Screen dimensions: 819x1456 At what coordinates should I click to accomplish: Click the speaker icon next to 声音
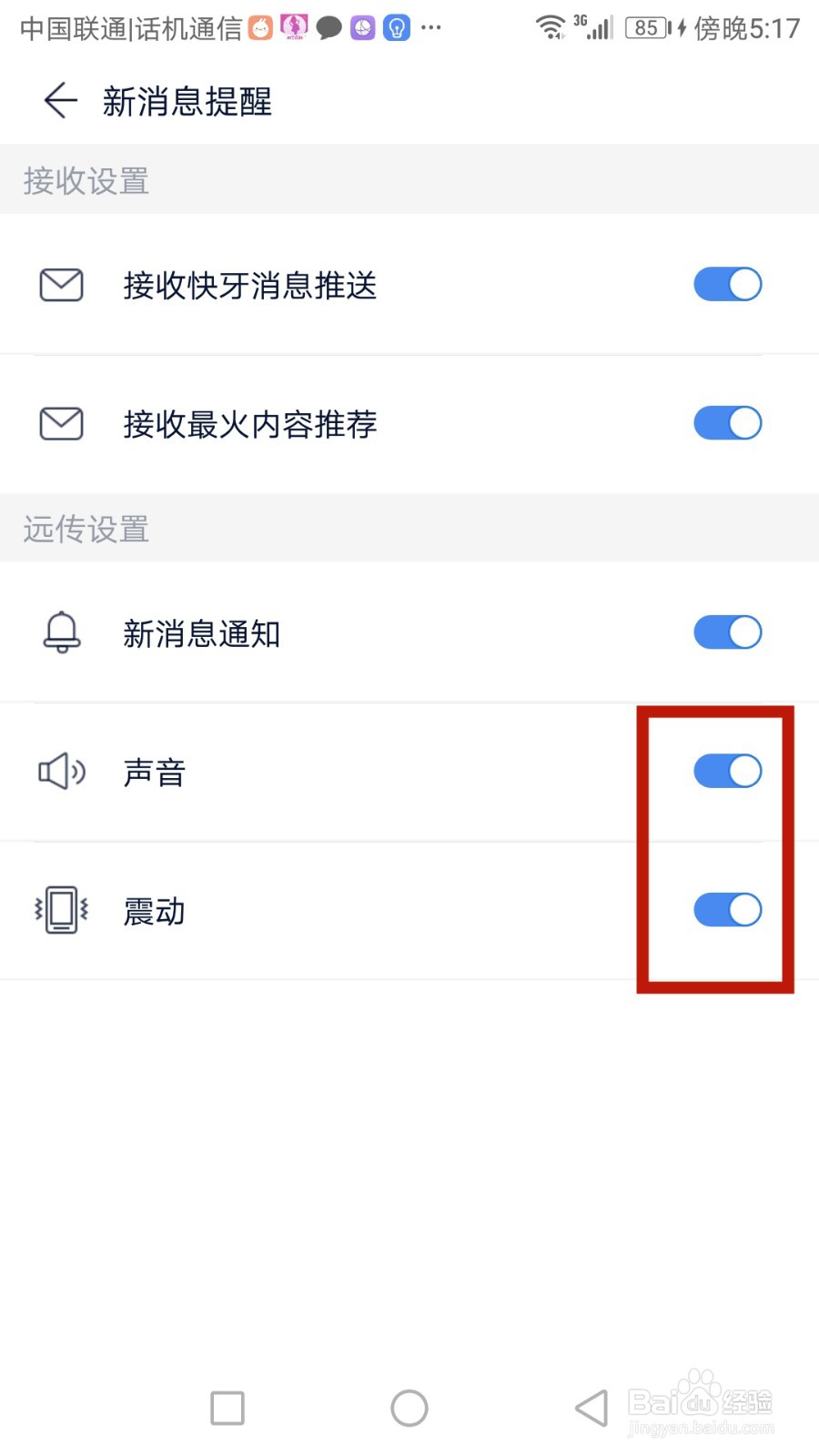click(x=60, y=772)
